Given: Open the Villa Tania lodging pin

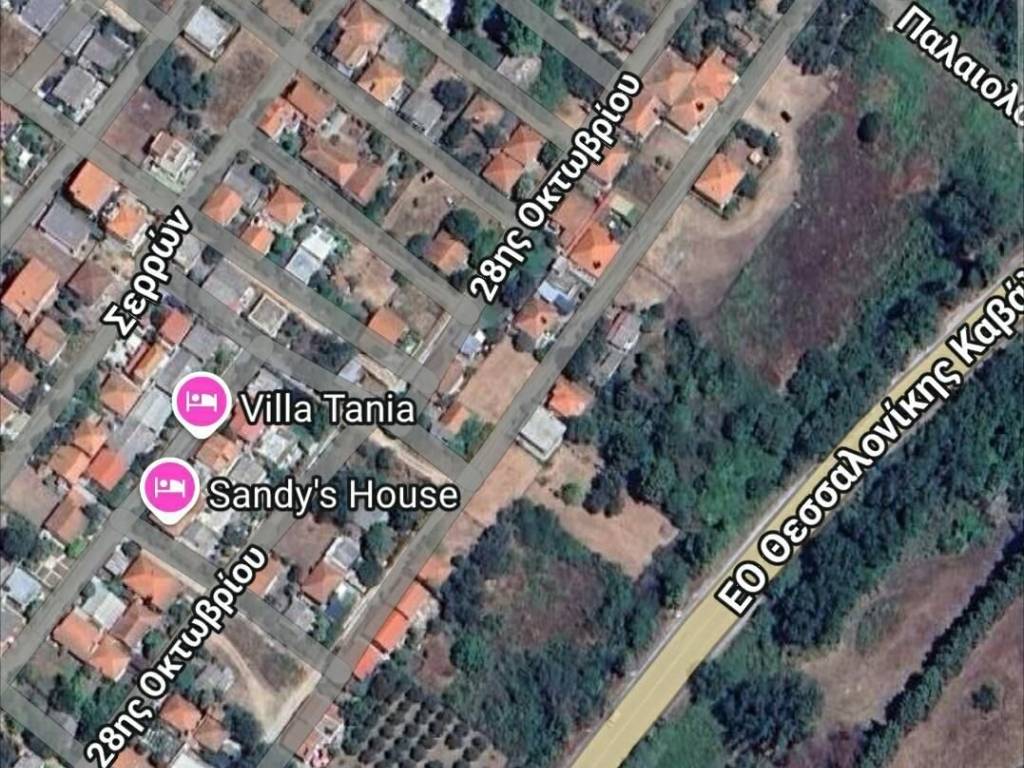Looking at the screenshot, I should tap(202, 402).
